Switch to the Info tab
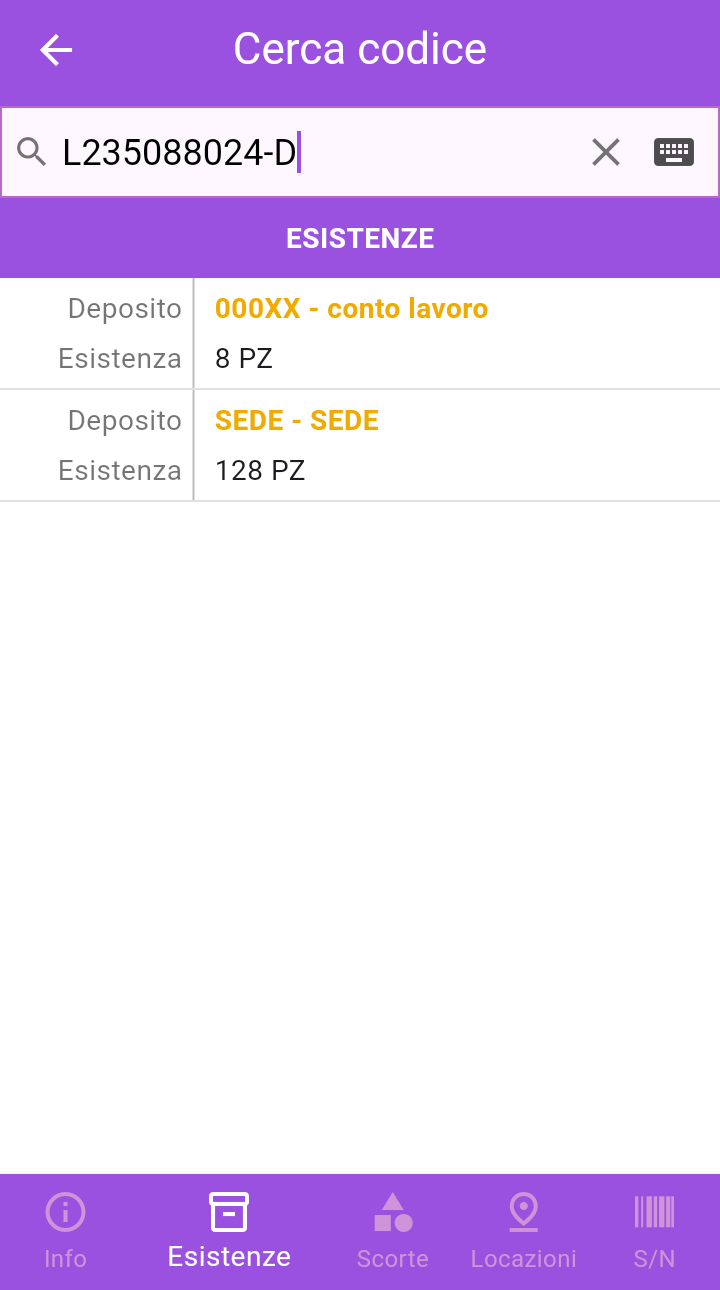This screenshot has width=720, height=1290. [x=65, y=1232]
